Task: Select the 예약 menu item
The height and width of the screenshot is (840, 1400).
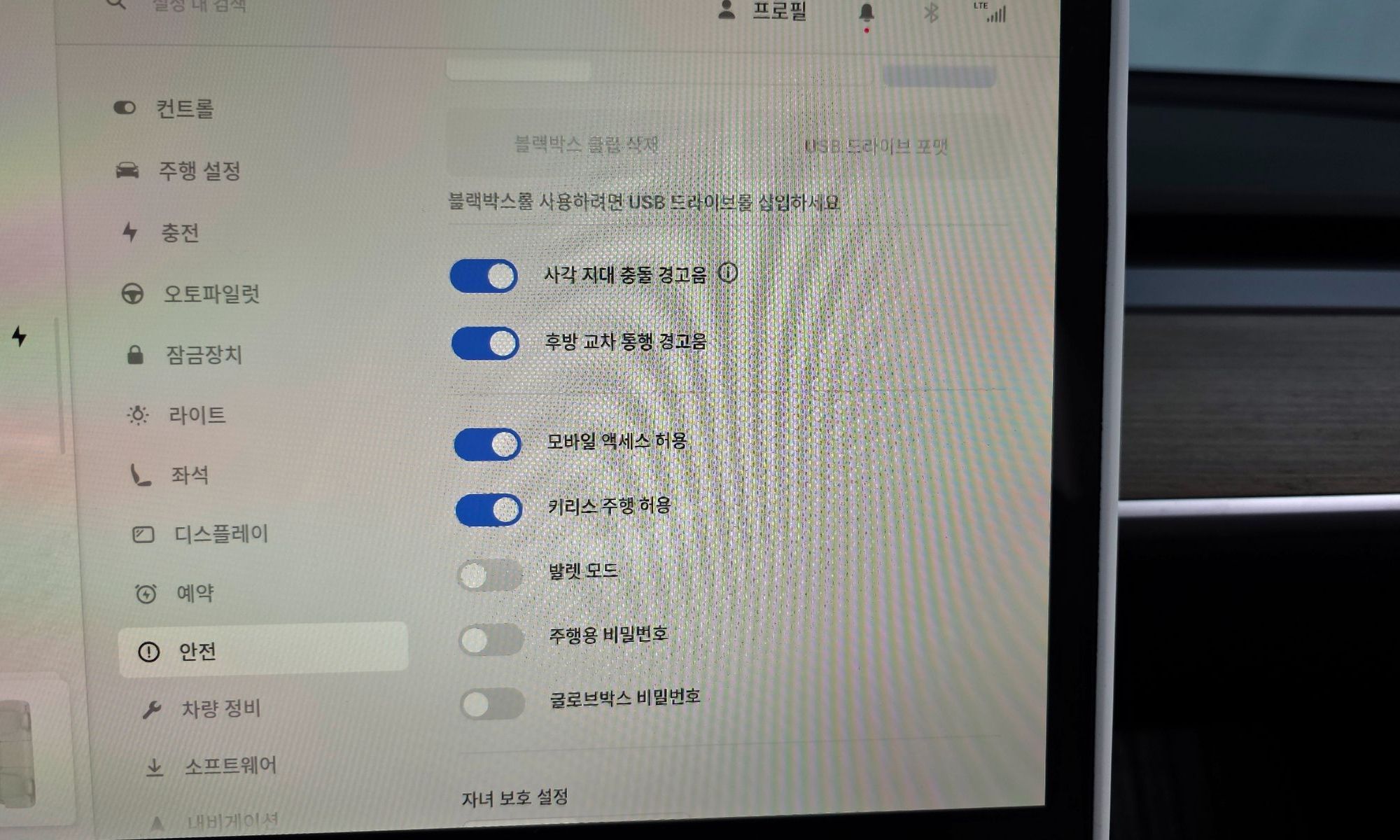Action: [x=194, y=594]
